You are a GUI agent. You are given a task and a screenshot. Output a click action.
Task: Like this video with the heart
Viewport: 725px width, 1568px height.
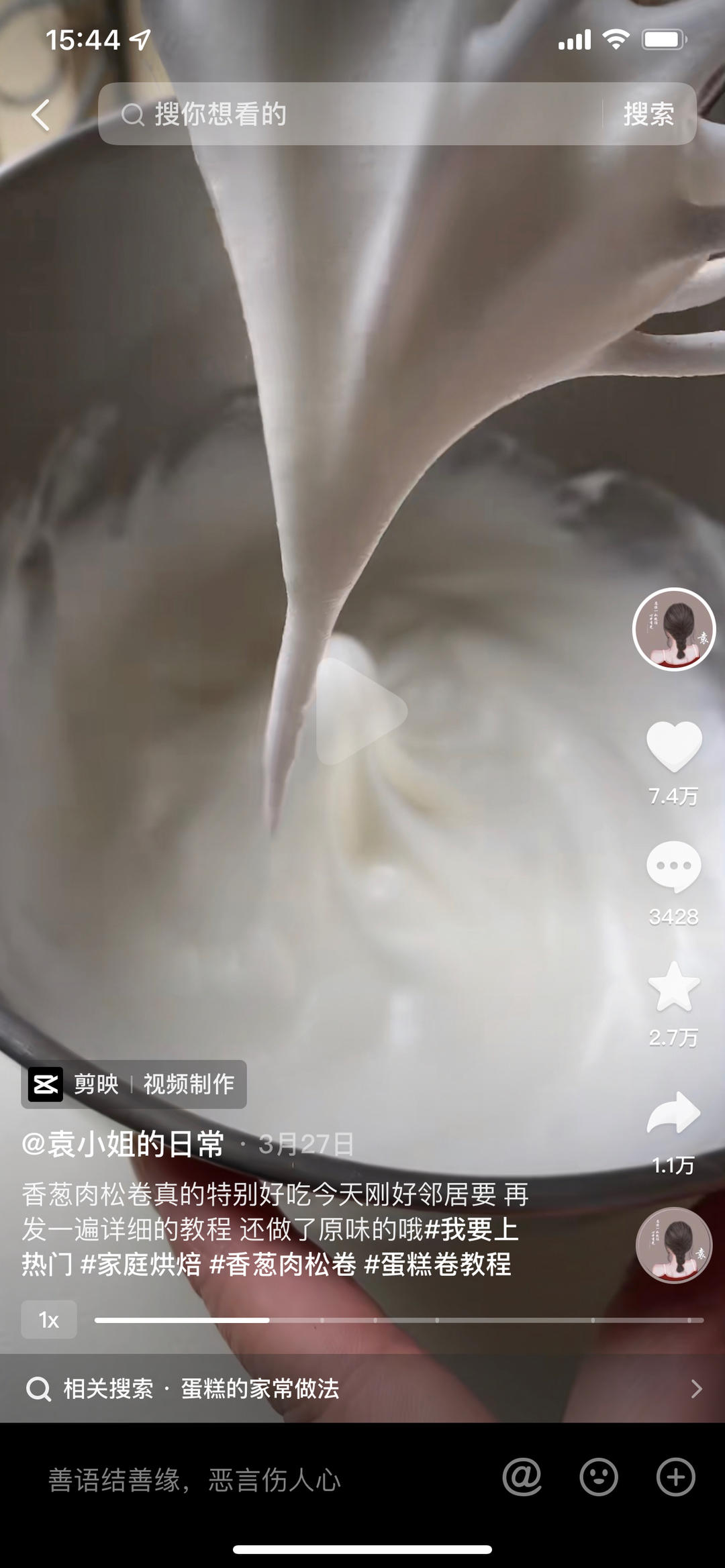point(674,746)
